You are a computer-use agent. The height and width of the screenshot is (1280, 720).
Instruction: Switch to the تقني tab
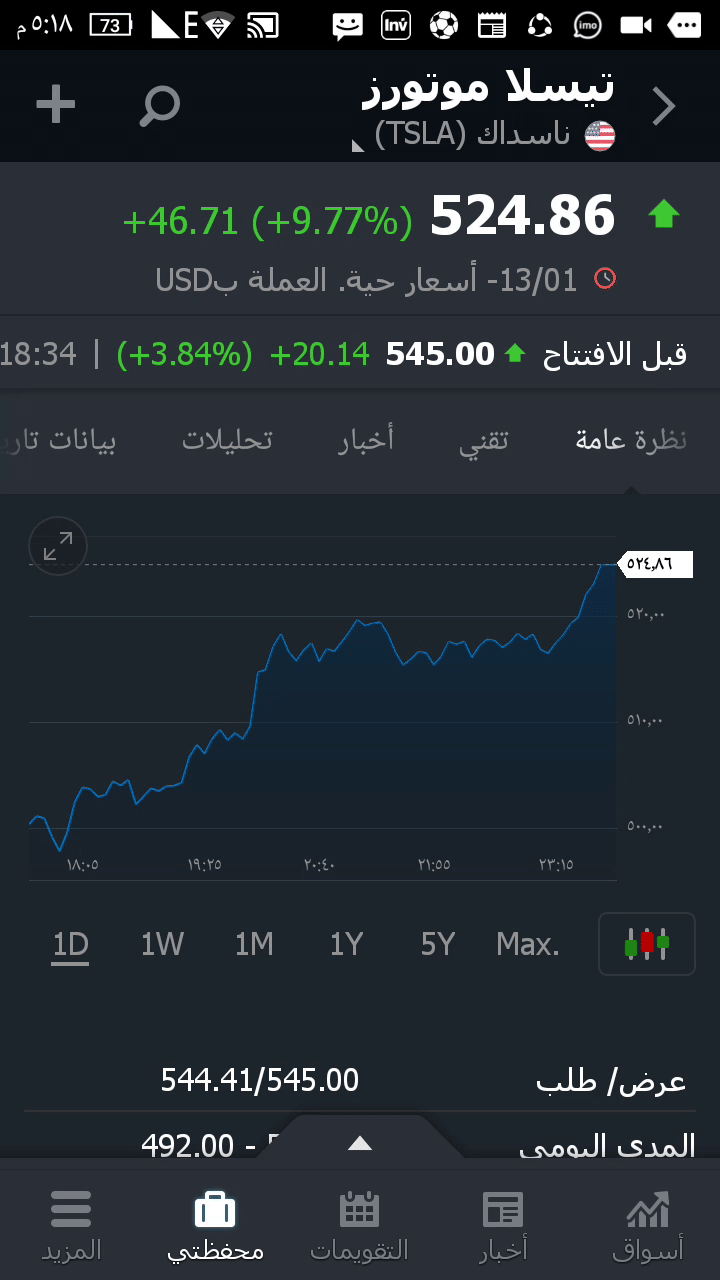click(x=484, y=440)
